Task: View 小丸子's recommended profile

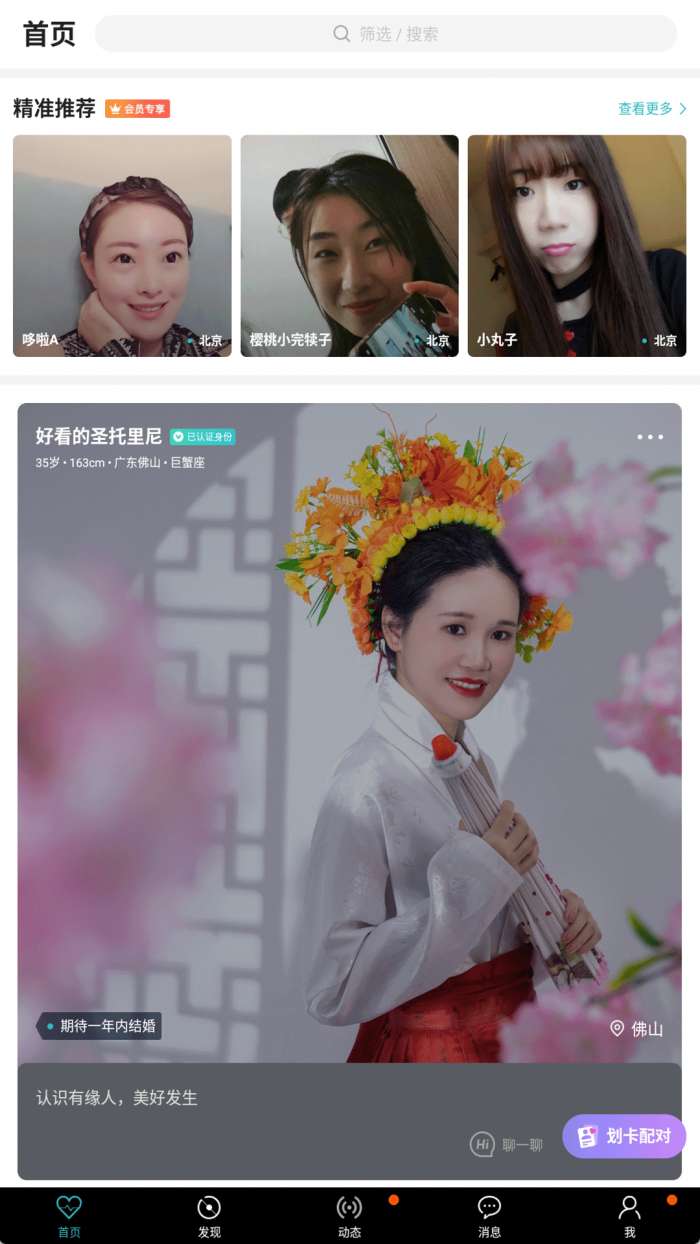Action: click(577, 246)
